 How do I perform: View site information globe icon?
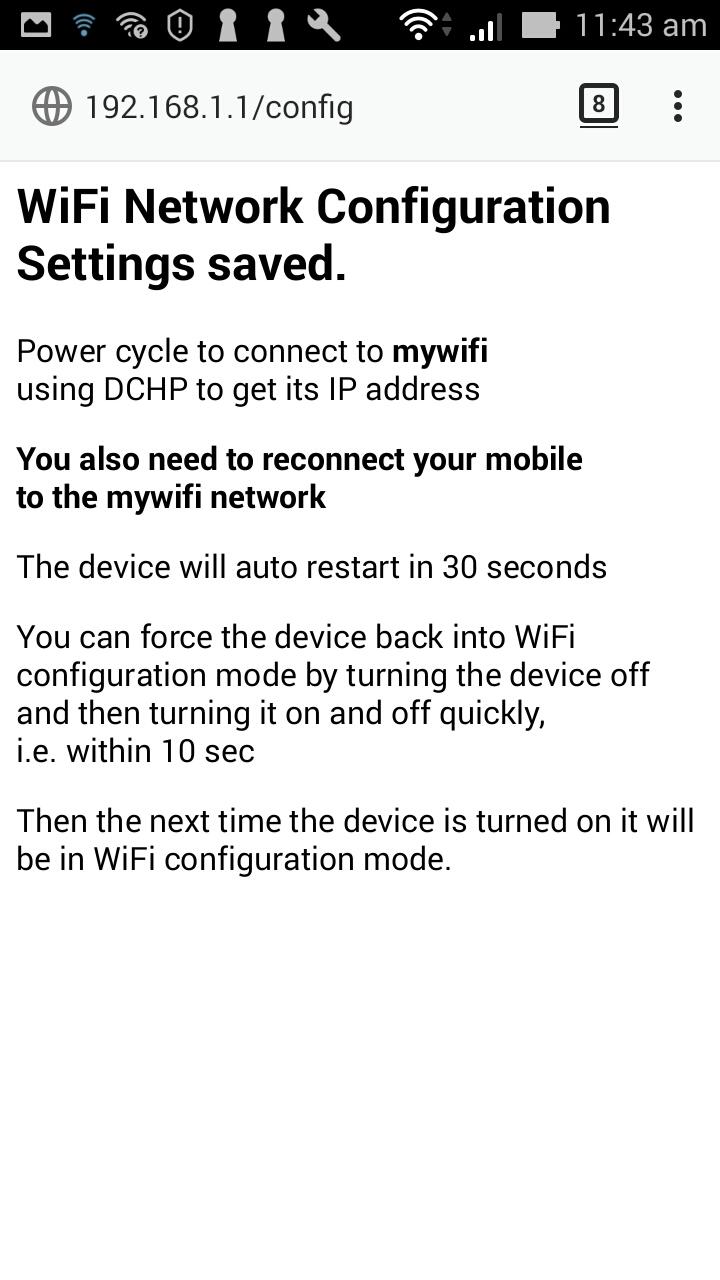coord(51,106)
